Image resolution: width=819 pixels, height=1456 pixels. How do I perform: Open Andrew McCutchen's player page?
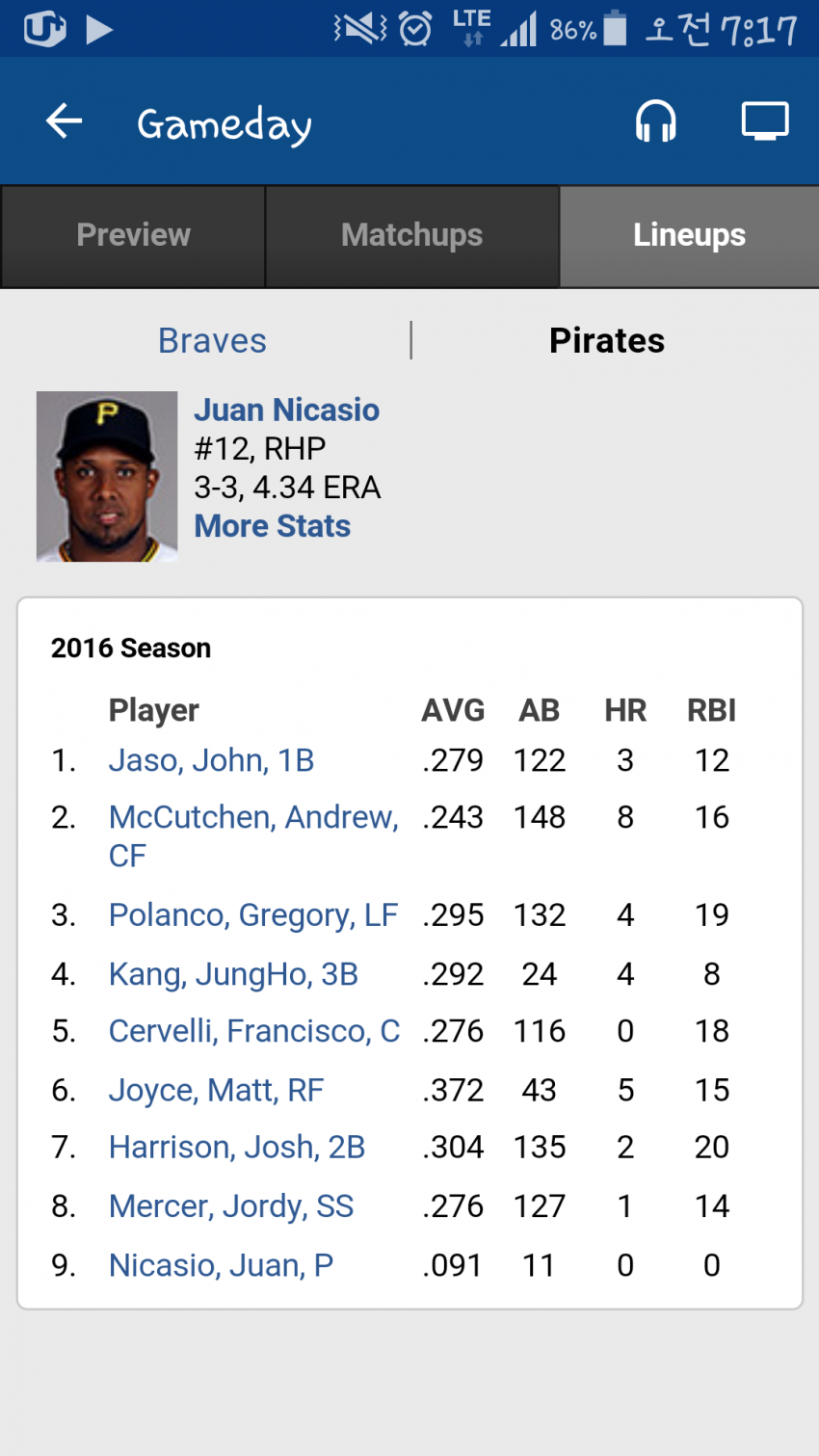coord(252,818)
